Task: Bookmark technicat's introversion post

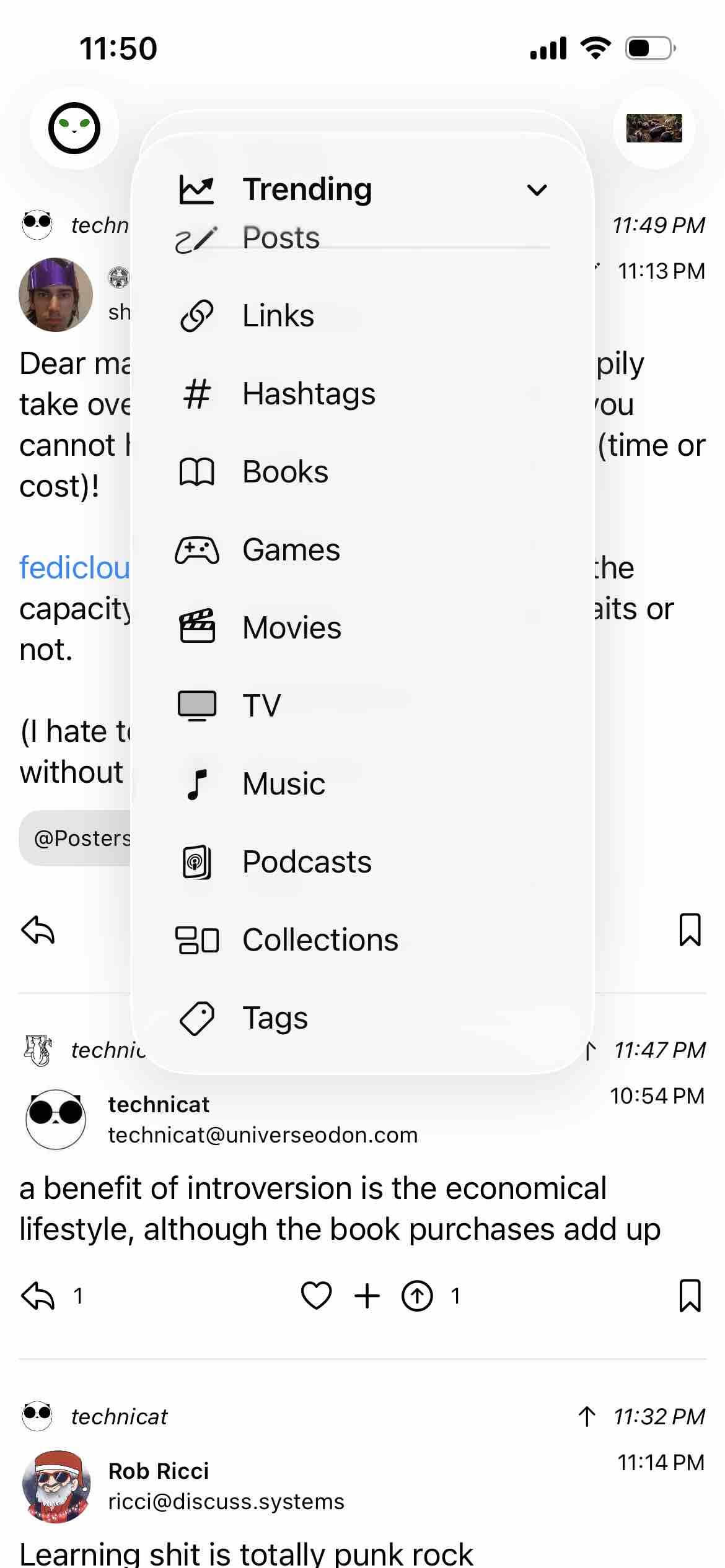Action: (x=690, y=1296)
